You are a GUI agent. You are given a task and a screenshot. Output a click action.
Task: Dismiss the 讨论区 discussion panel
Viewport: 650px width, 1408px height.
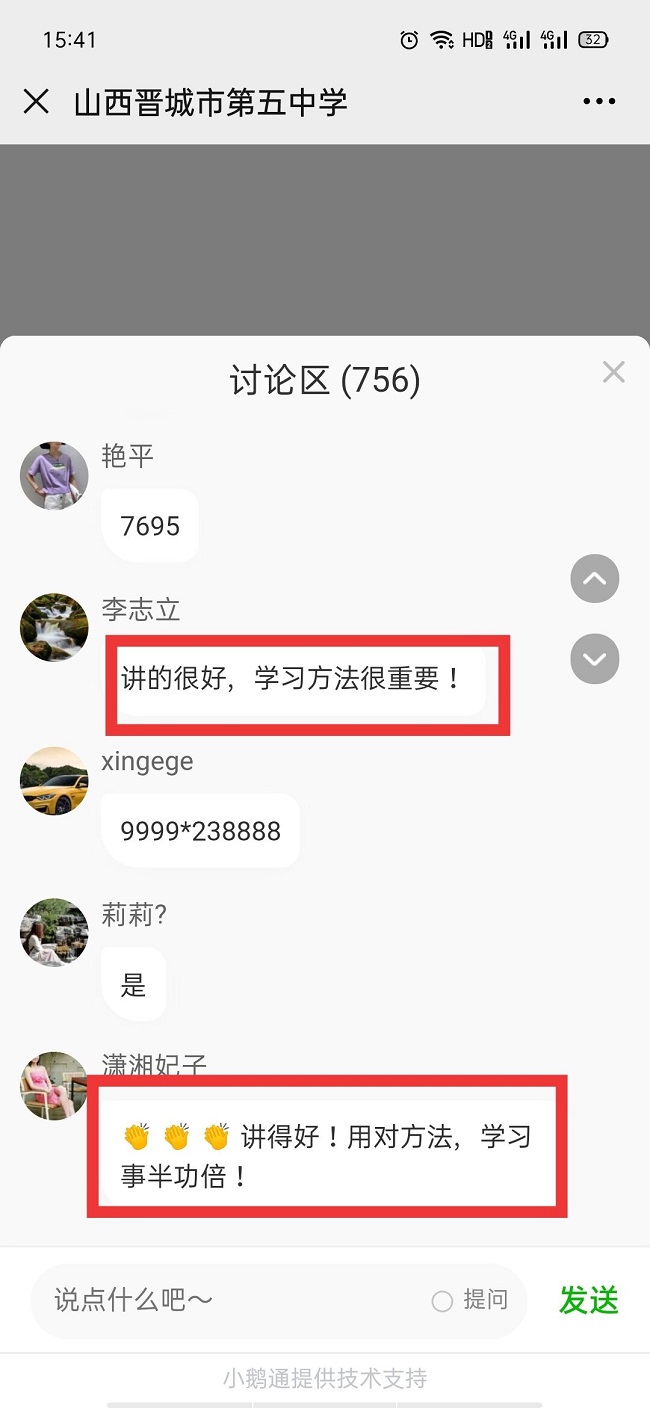pyautogui.click(x=613, y=373)
